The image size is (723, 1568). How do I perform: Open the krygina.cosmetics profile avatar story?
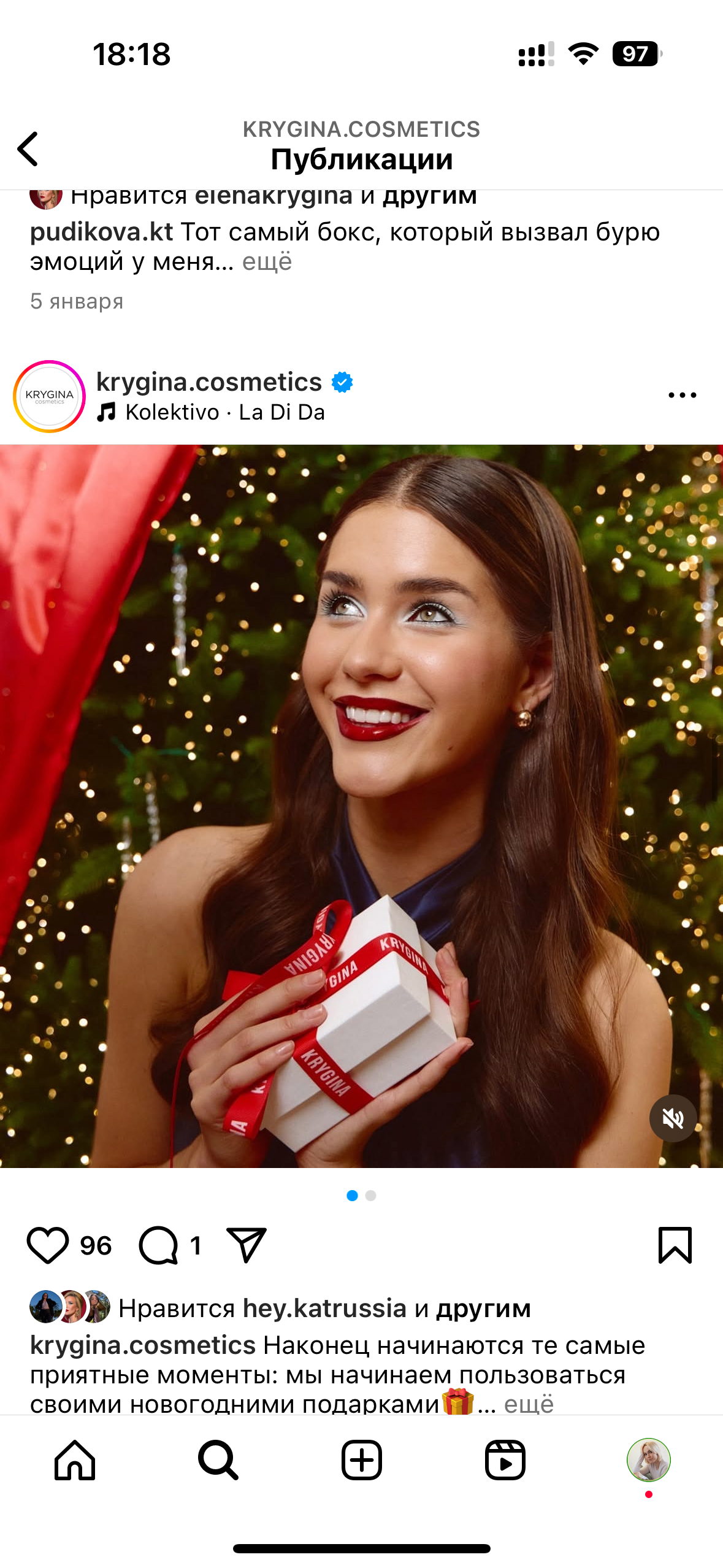(x=49, y=396)
